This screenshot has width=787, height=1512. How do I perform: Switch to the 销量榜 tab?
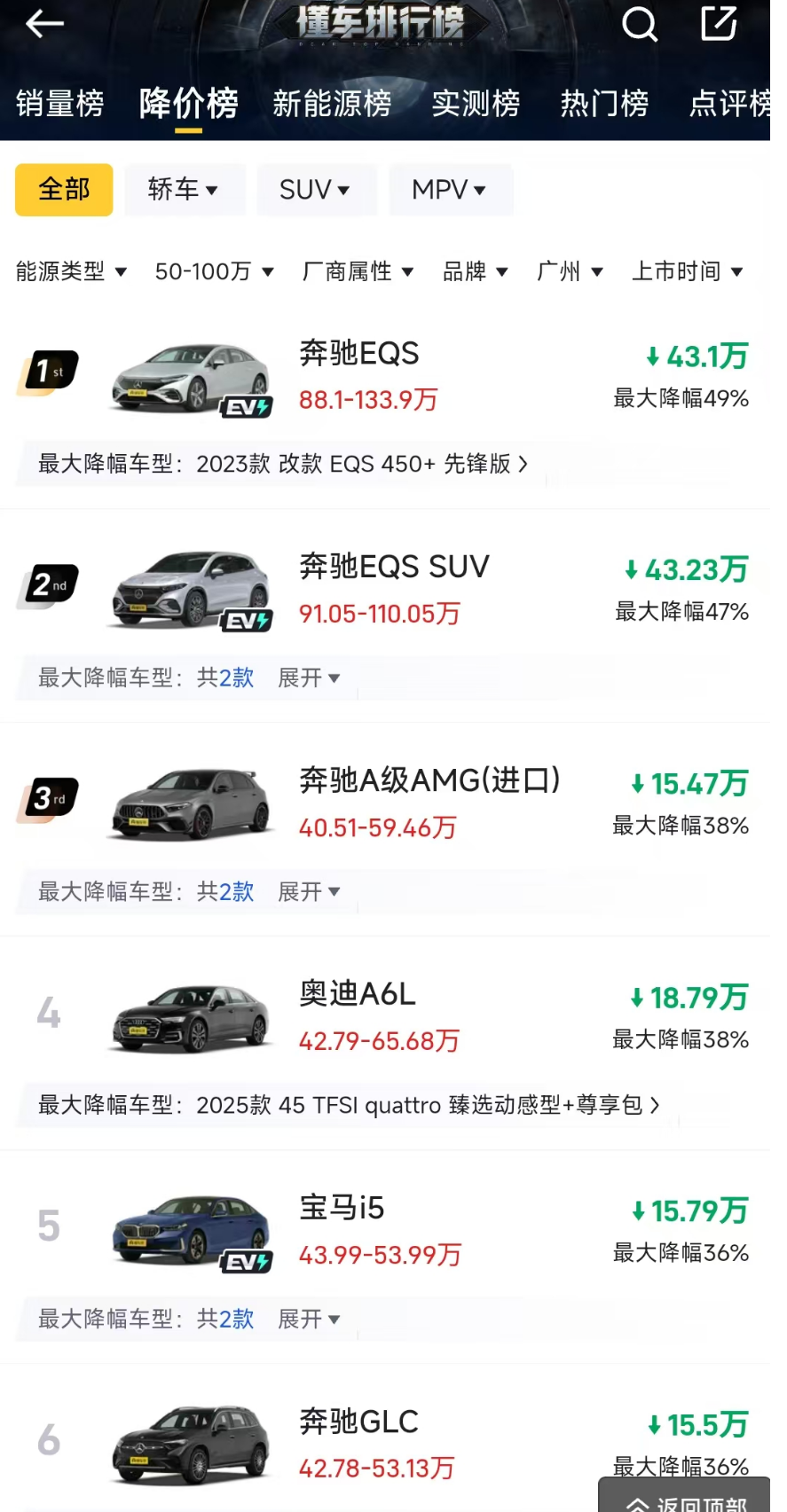[x=59, y=103]
